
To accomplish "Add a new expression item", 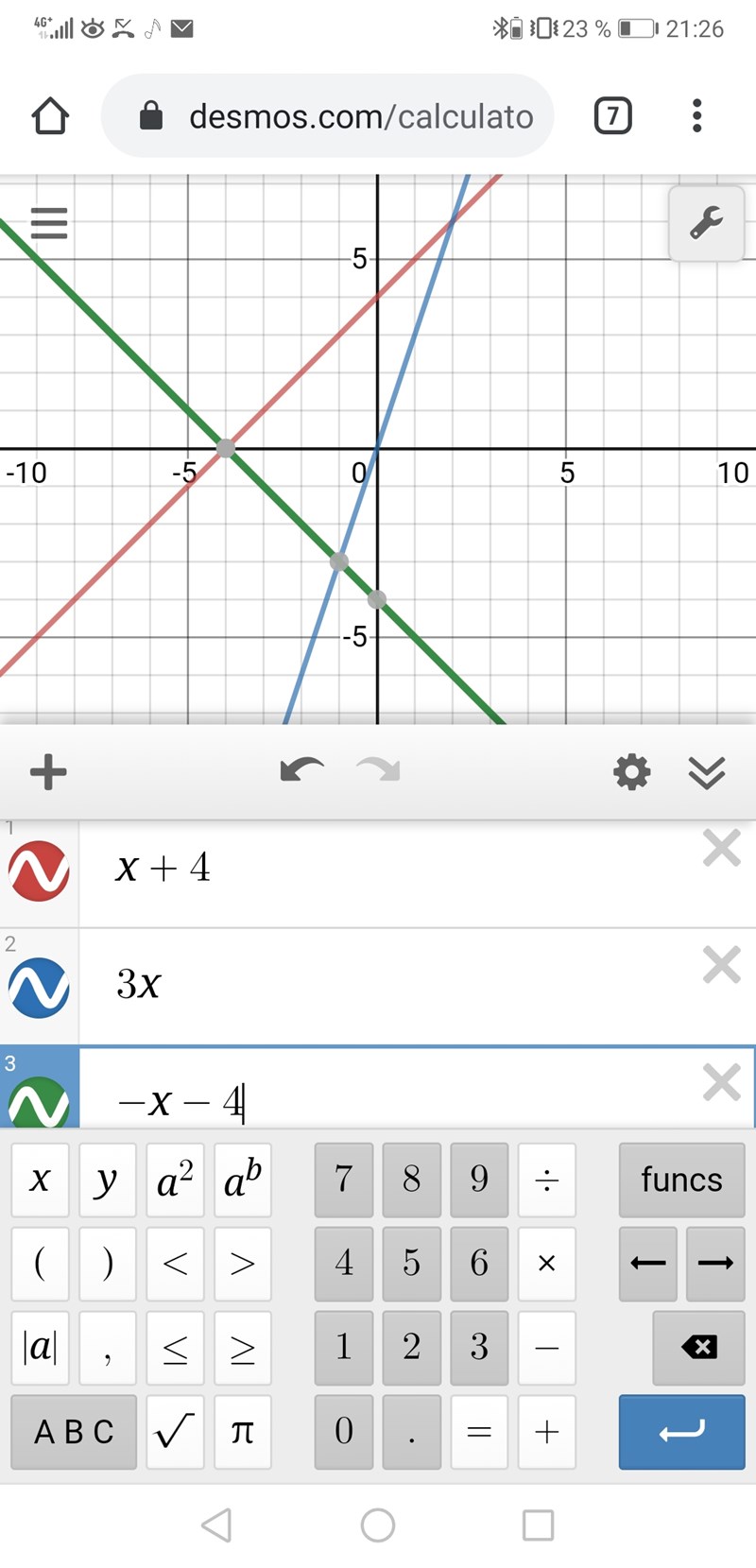I will pyautogui.click(x=48, y=771).
